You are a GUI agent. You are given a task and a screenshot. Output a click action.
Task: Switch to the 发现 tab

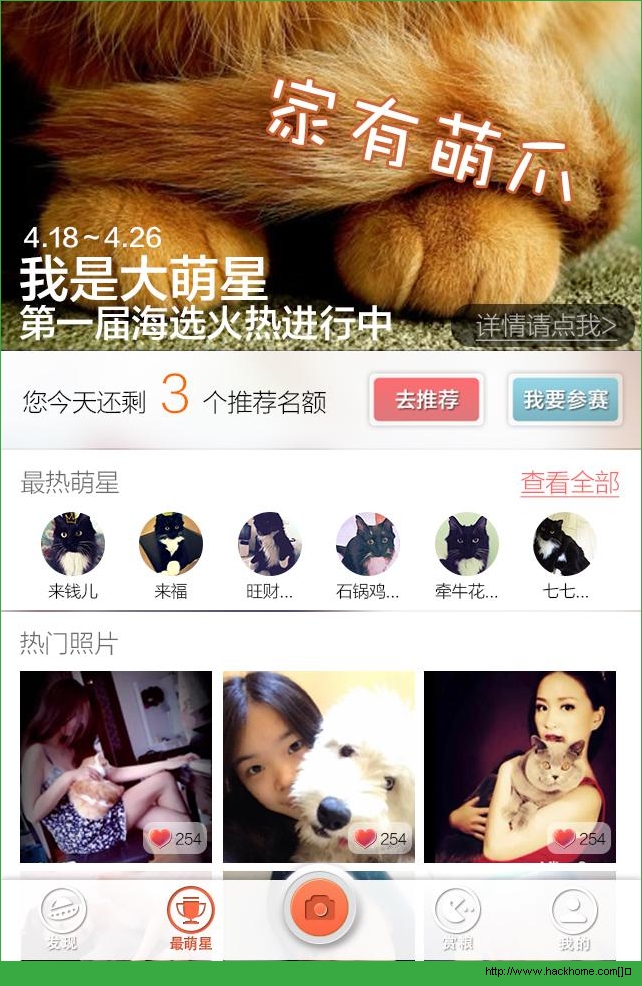pyautogui.click(x=63, y=920)
